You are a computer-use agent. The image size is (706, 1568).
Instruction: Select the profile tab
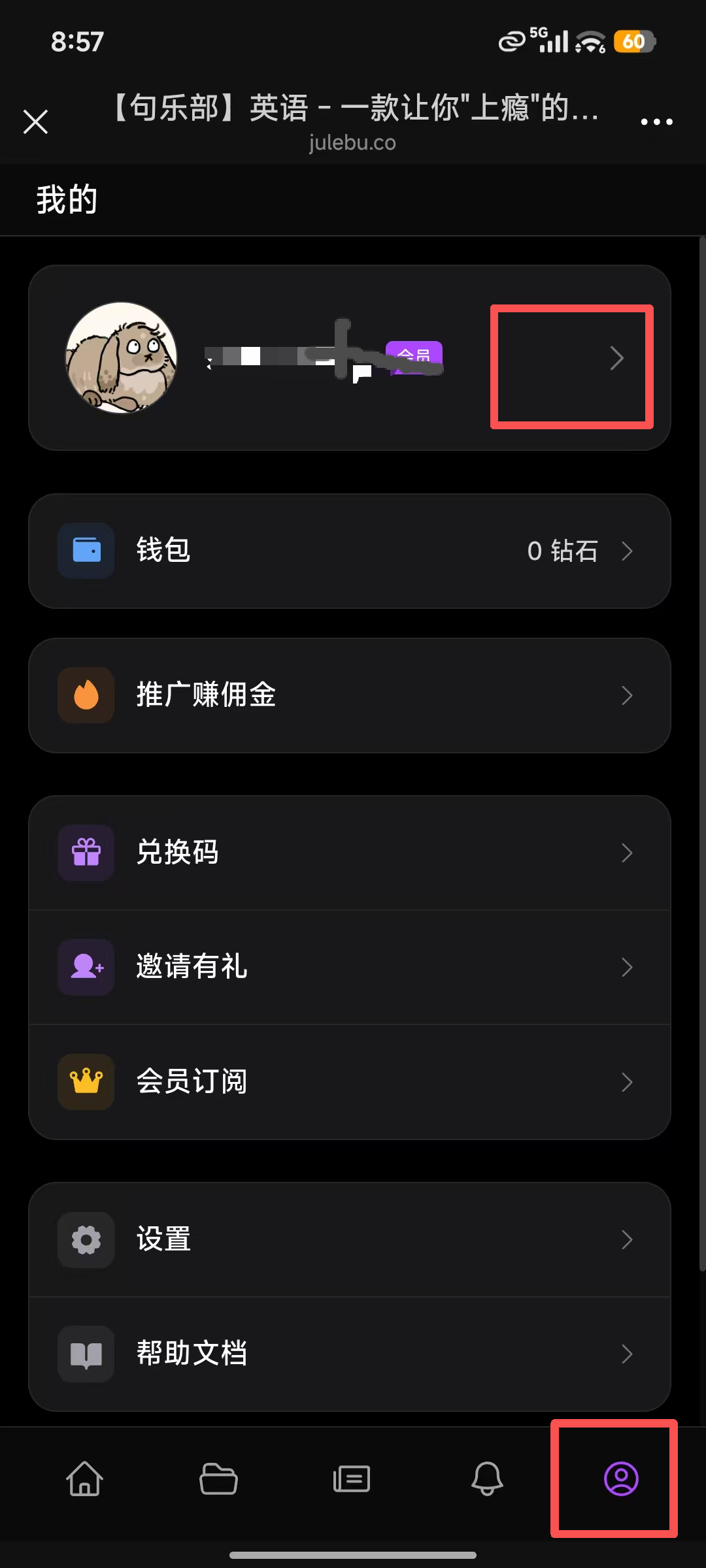point(621,1479)
